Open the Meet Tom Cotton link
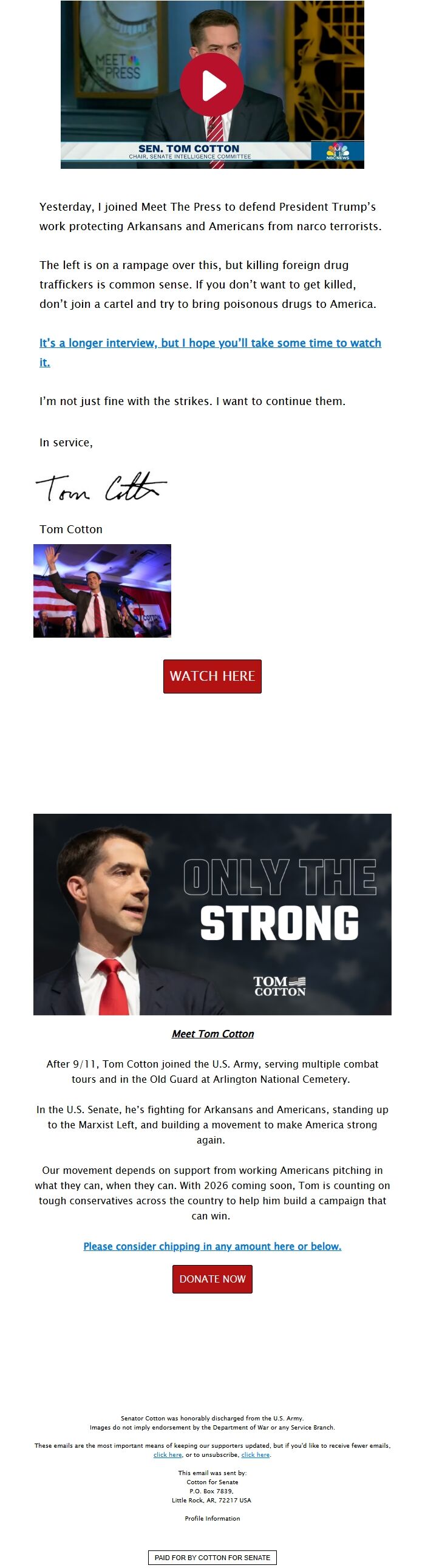This screenshot has width=425, height=1568. coord(212,1034)
